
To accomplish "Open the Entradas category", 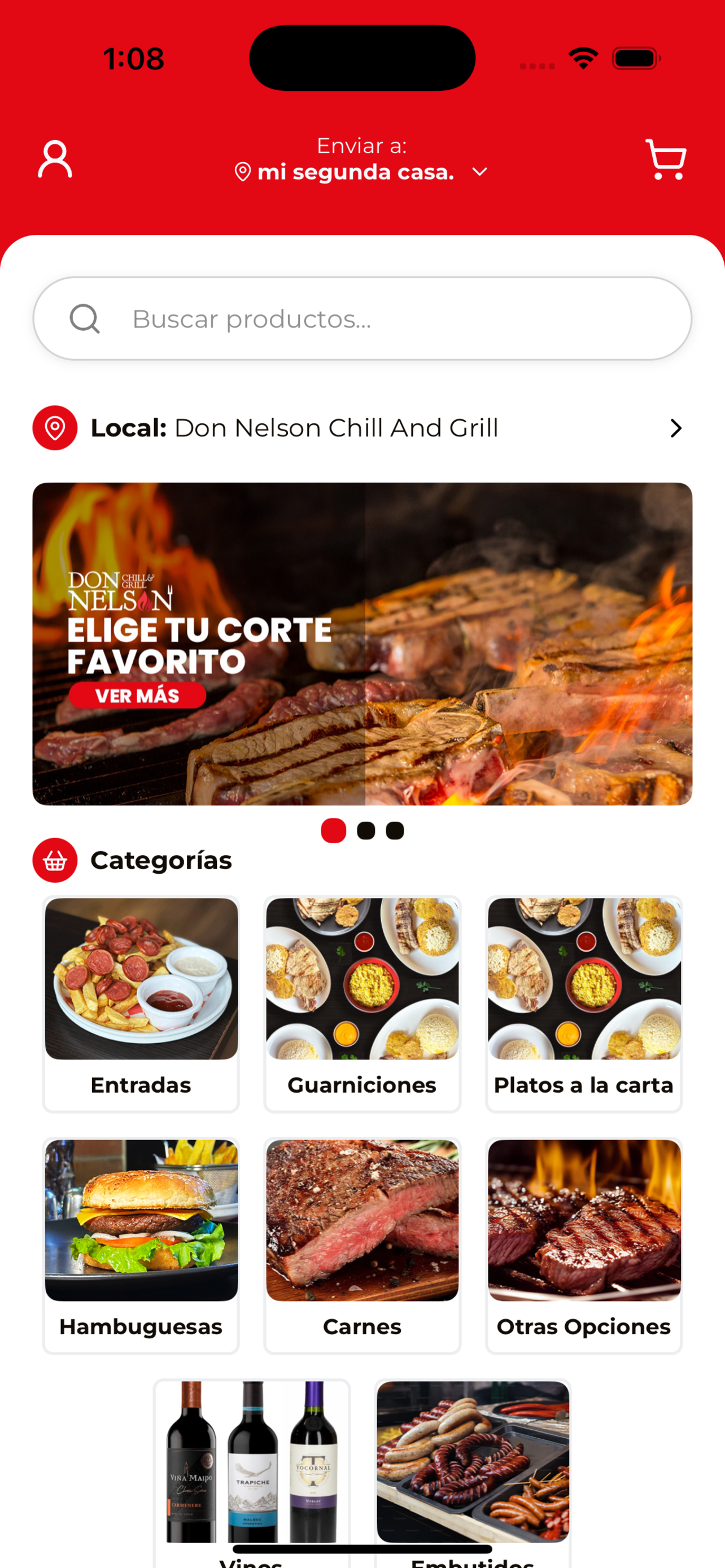I will click(141, 1004).
